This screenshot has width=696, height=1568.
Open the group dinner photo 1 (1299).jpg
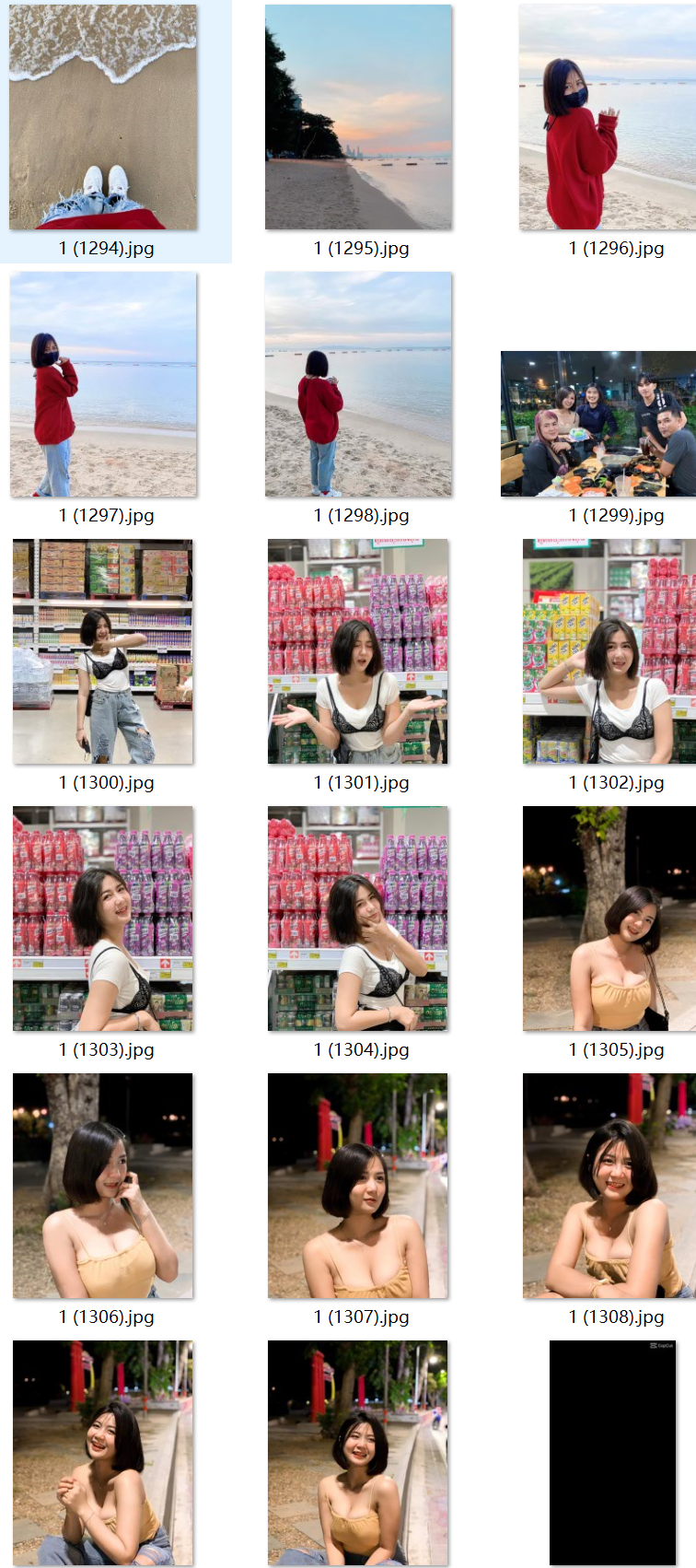tap(598, 424)
